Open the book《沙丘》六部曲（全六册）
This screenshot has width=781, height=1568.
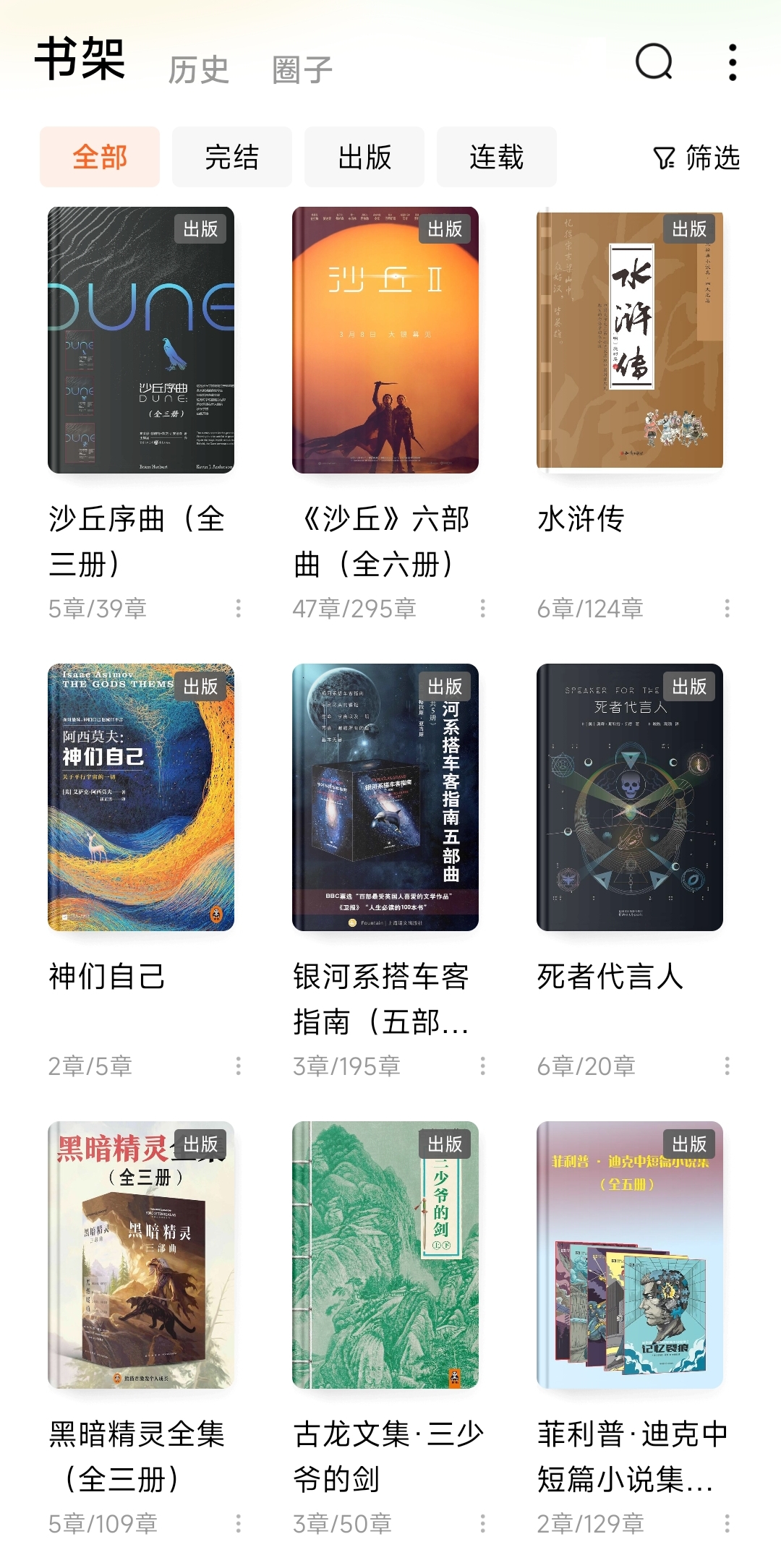[385, 340]
